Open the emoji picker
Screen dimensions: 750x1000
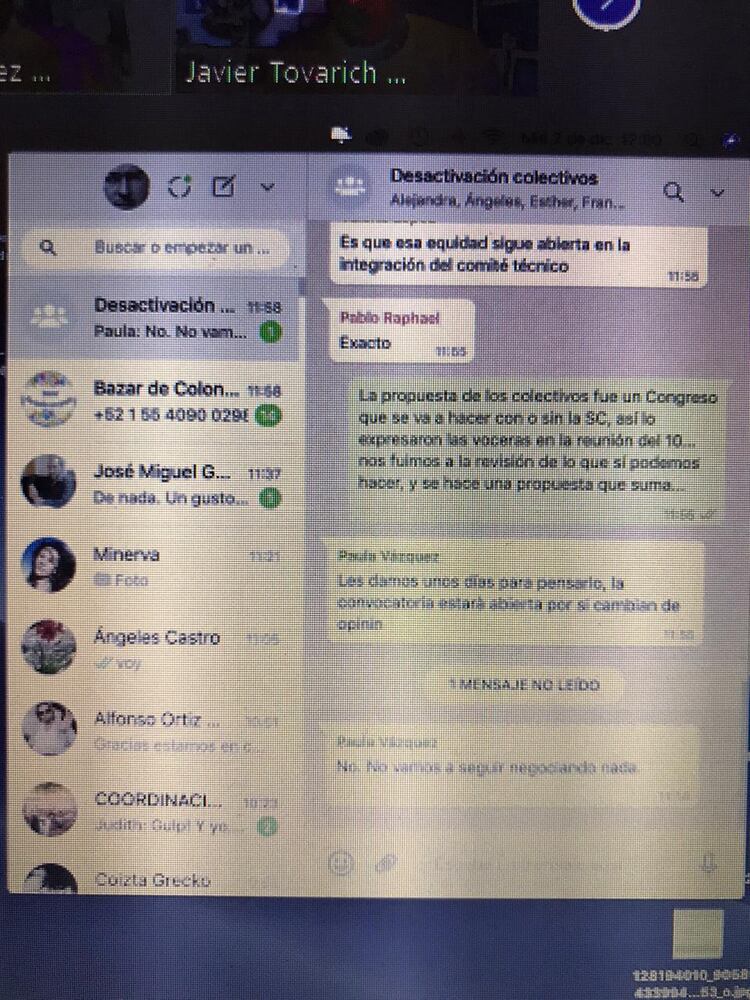pyautogui.click(x=342, y=862)
